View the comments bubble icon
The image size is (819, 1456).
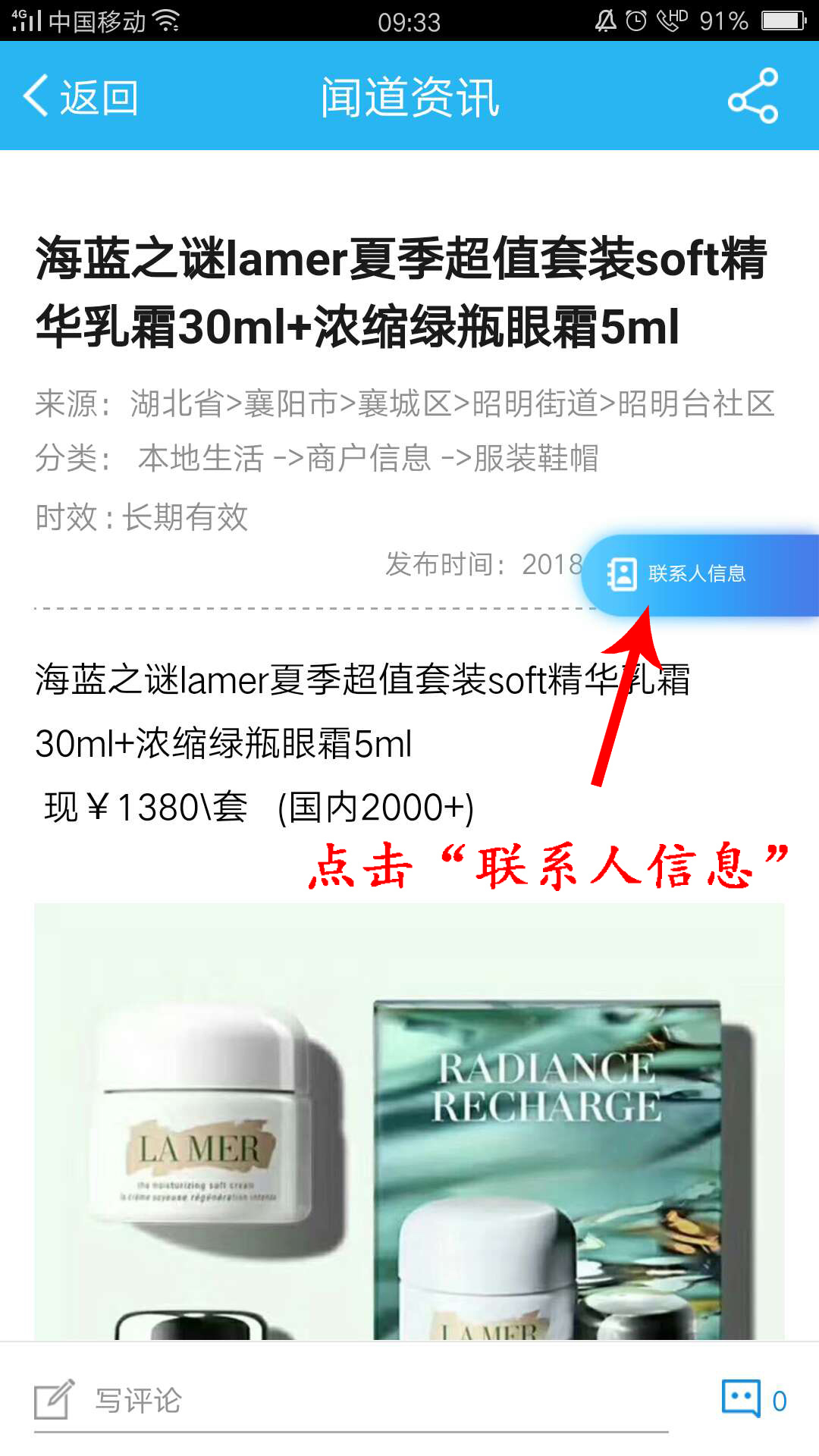pos(741,1398)
